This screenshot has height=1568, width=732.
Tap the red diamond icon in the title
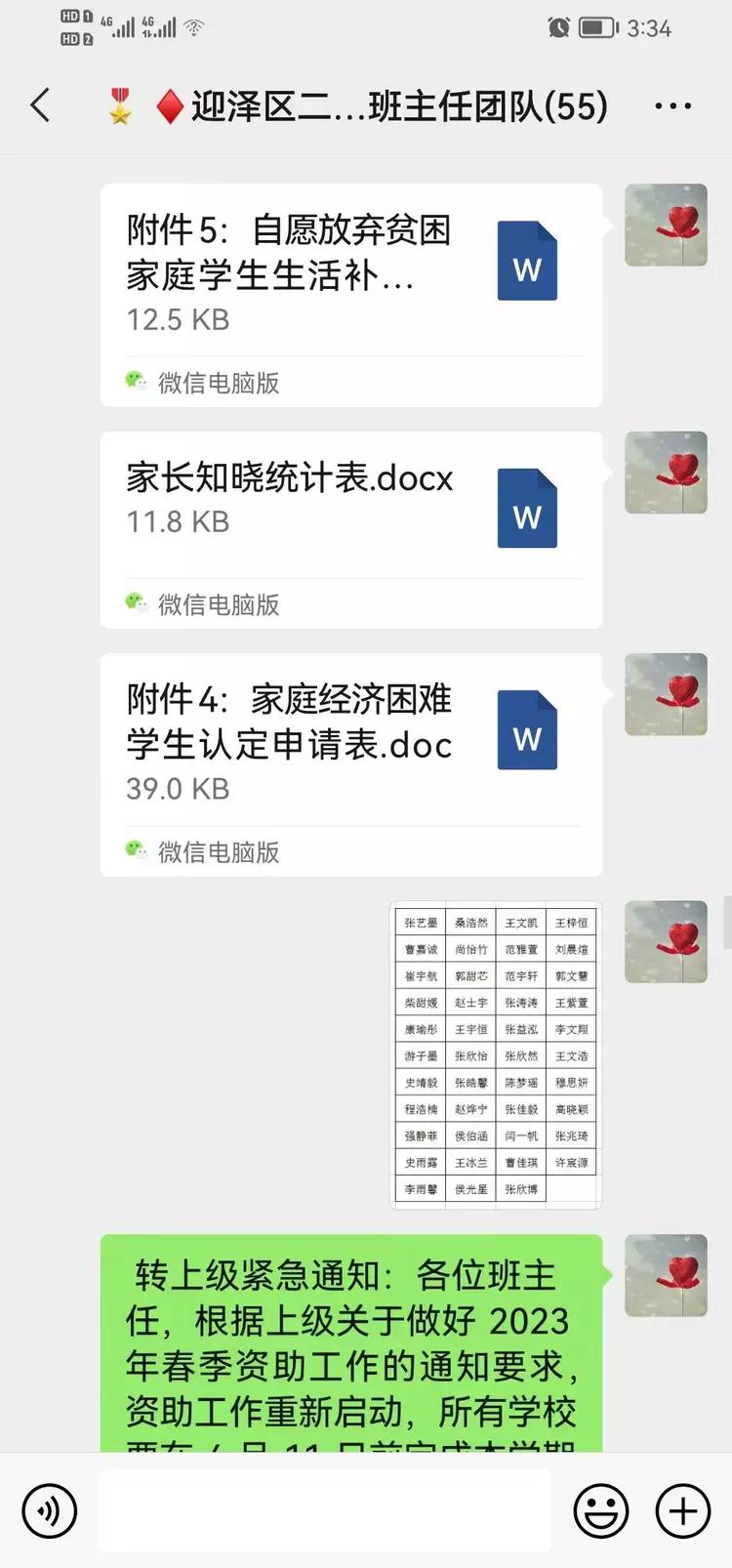pos(168,104)
